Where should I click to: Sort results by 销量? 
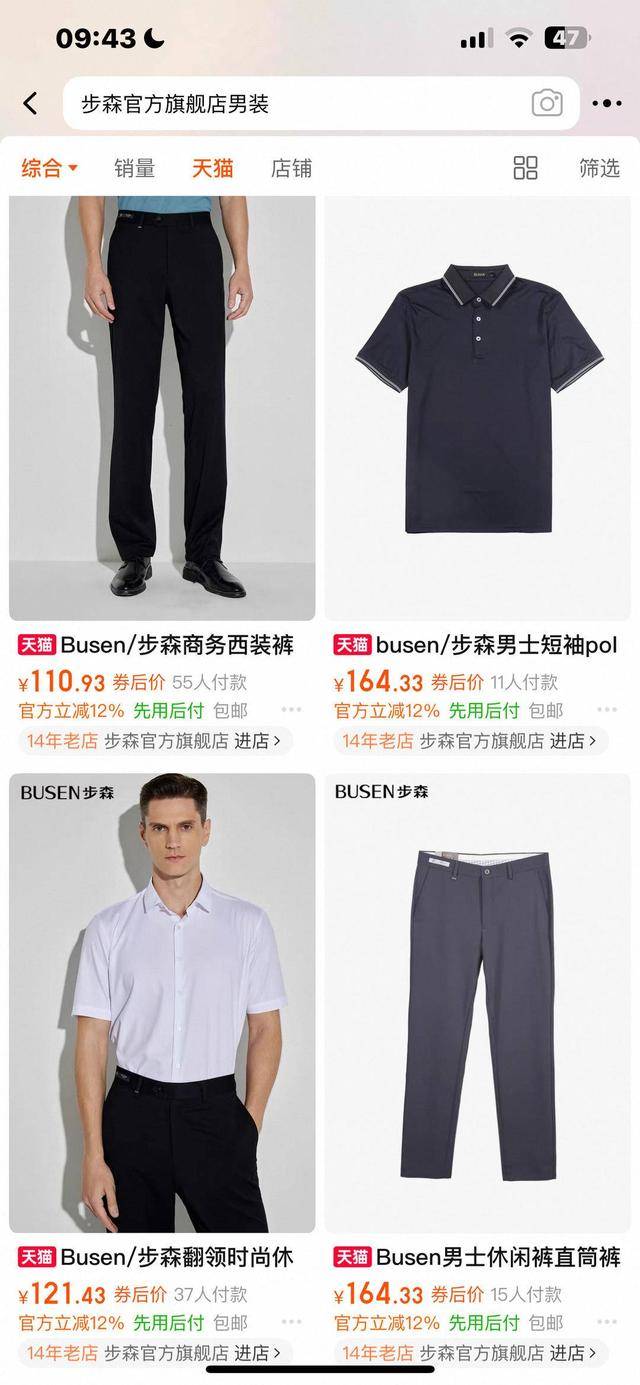(x=134, y=168)
